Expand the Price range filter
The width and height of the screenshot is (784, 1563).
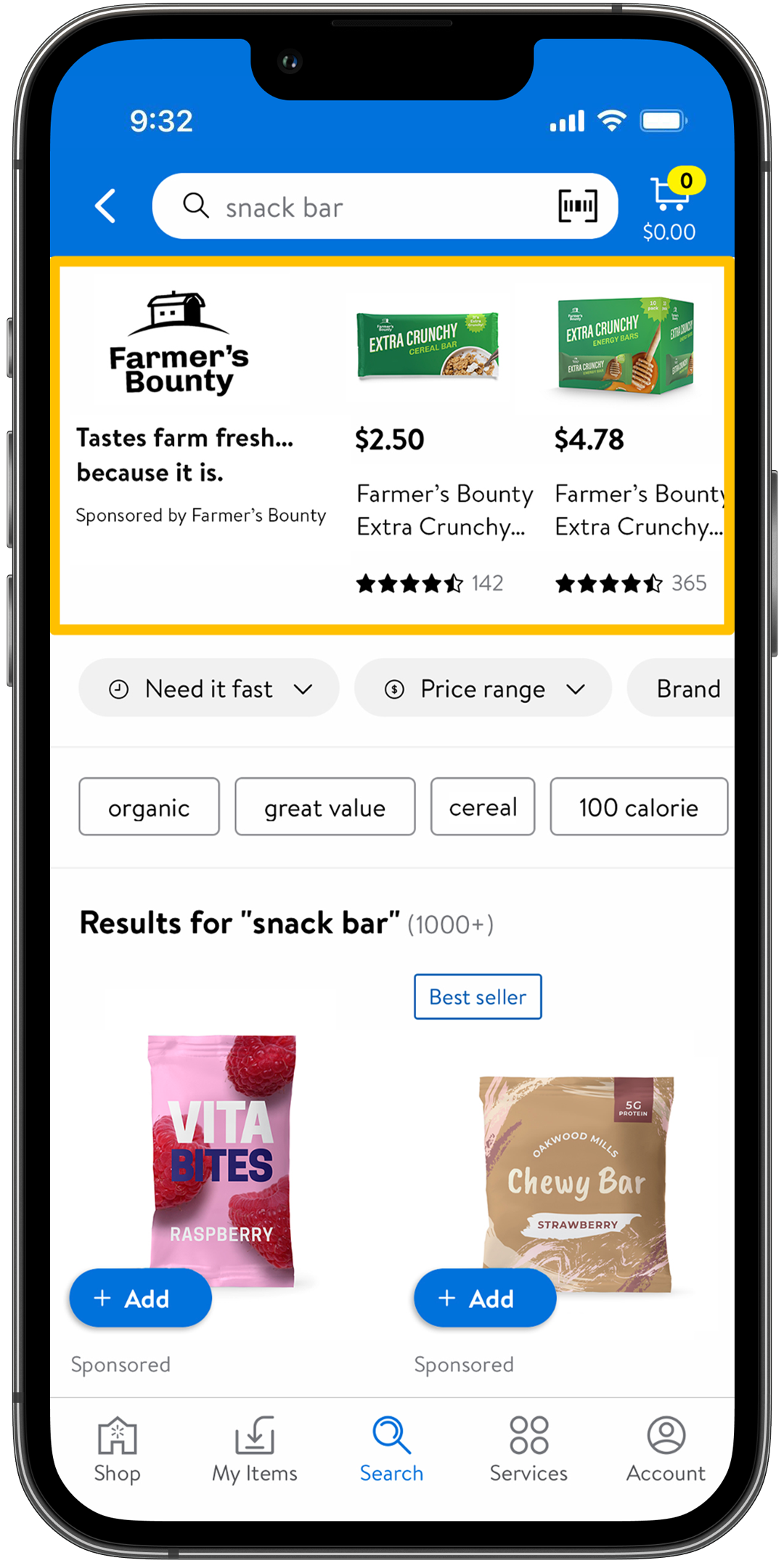coord(483,689)
